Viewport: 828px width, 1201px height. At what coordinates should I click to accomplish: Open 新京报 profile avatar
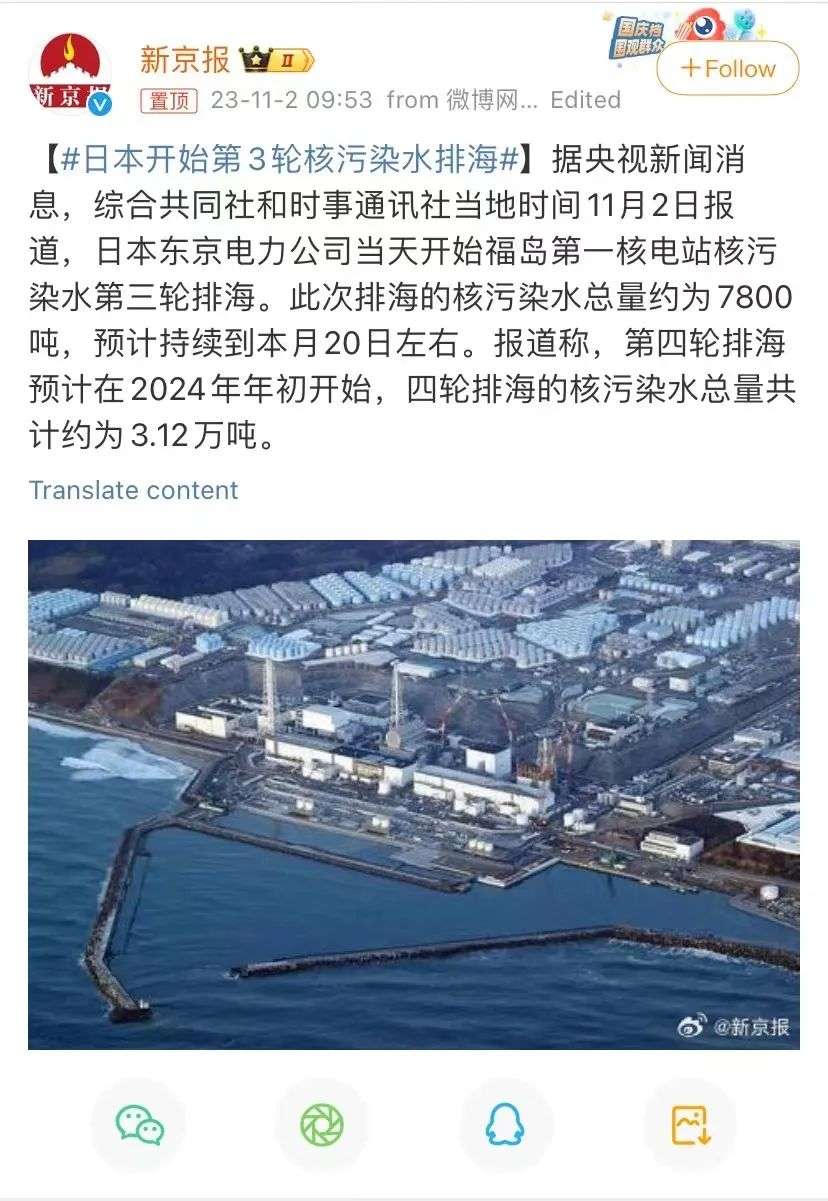click(70, 74)
